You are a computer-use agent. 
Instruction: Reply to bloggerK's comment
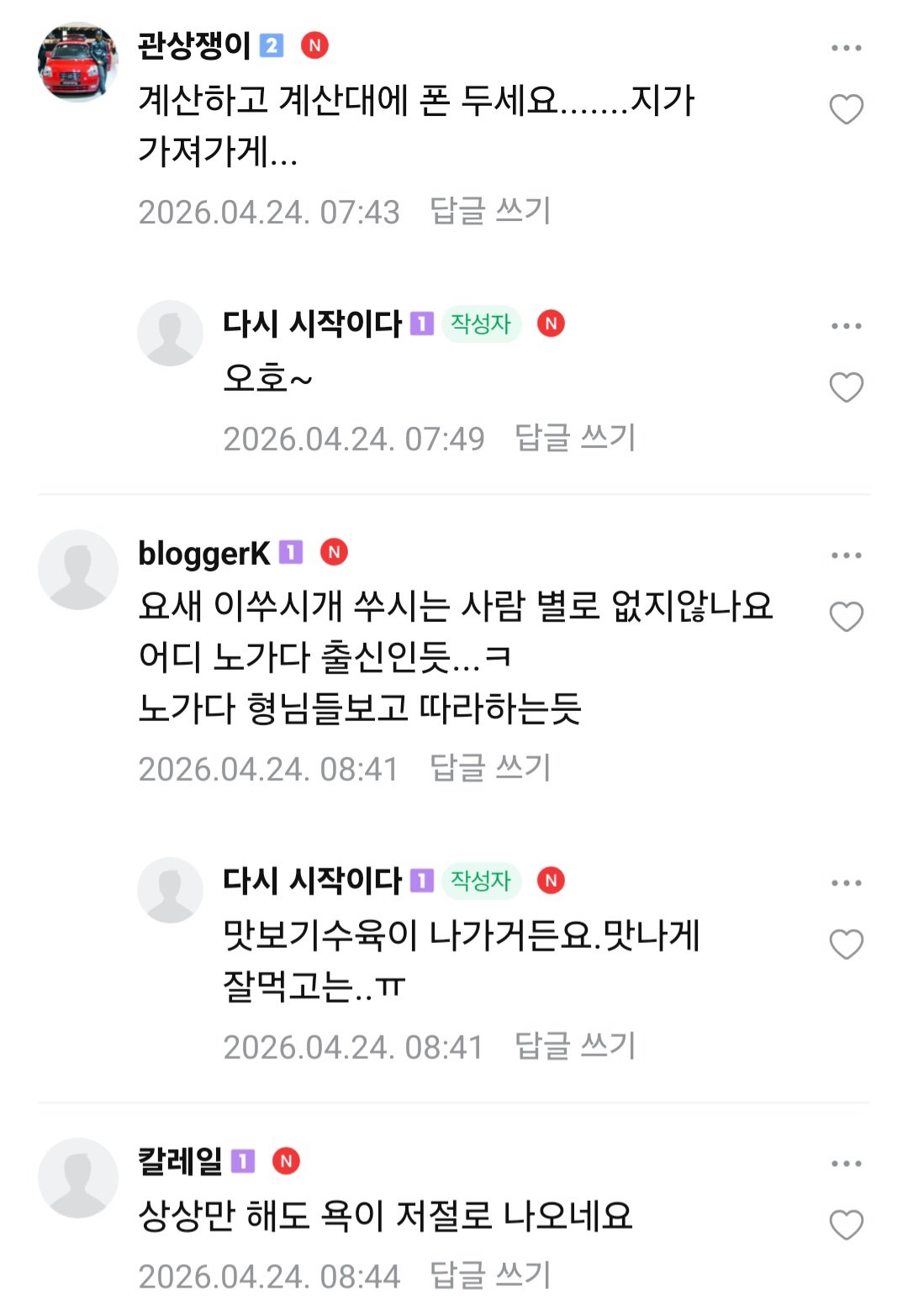pyautogui.click(x=490, y=768)
